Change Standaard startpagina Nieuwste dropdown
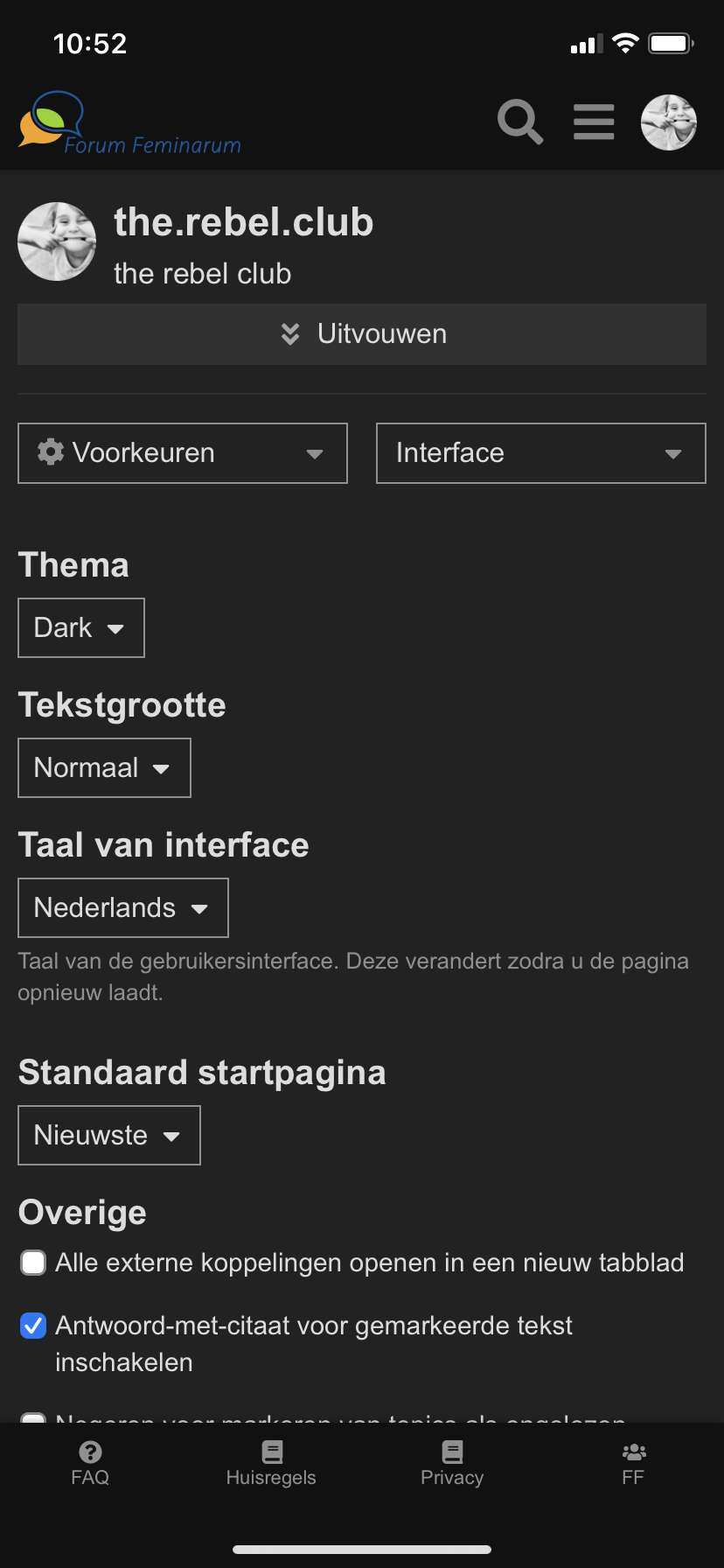This screenshot has height=1568, width=724. (x=109, y=1136)
